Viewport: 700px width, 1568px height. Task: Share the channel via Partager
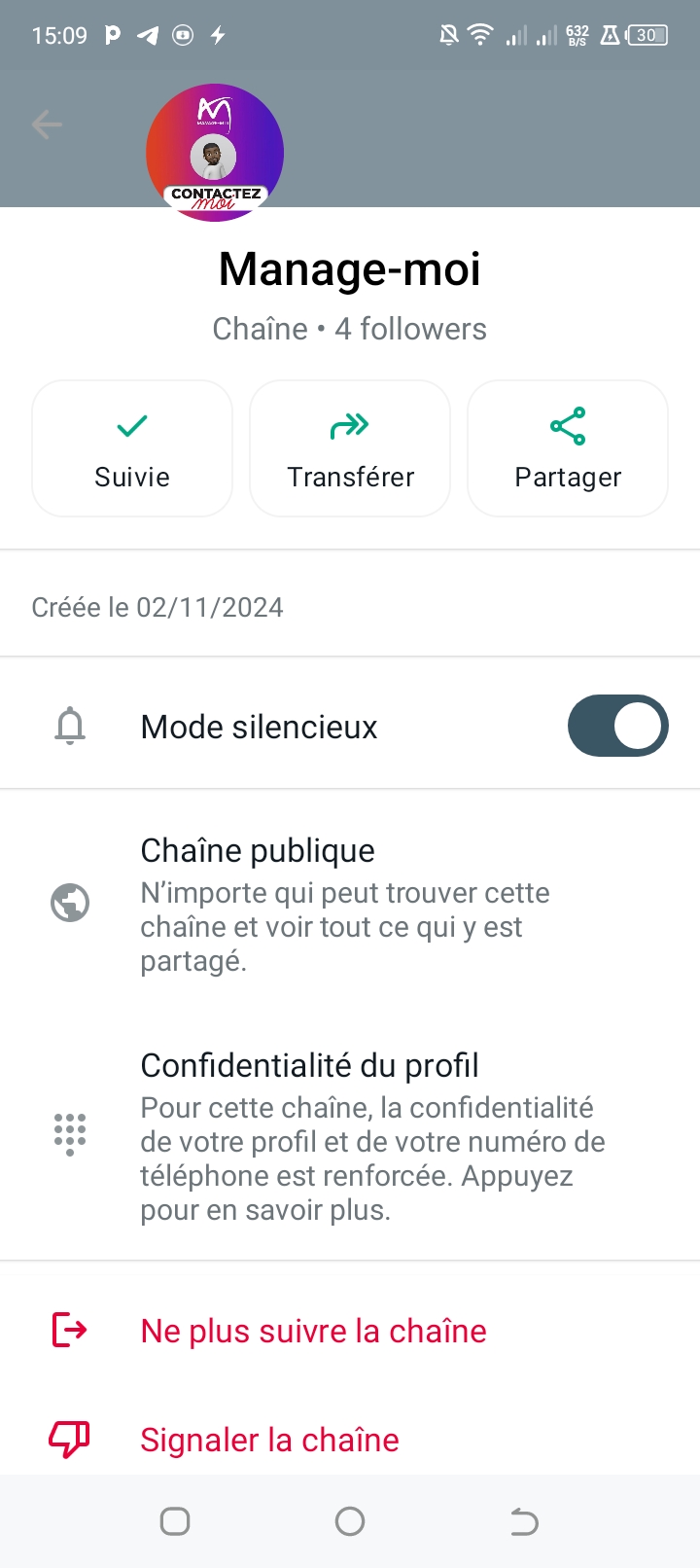tap(568, 448)
